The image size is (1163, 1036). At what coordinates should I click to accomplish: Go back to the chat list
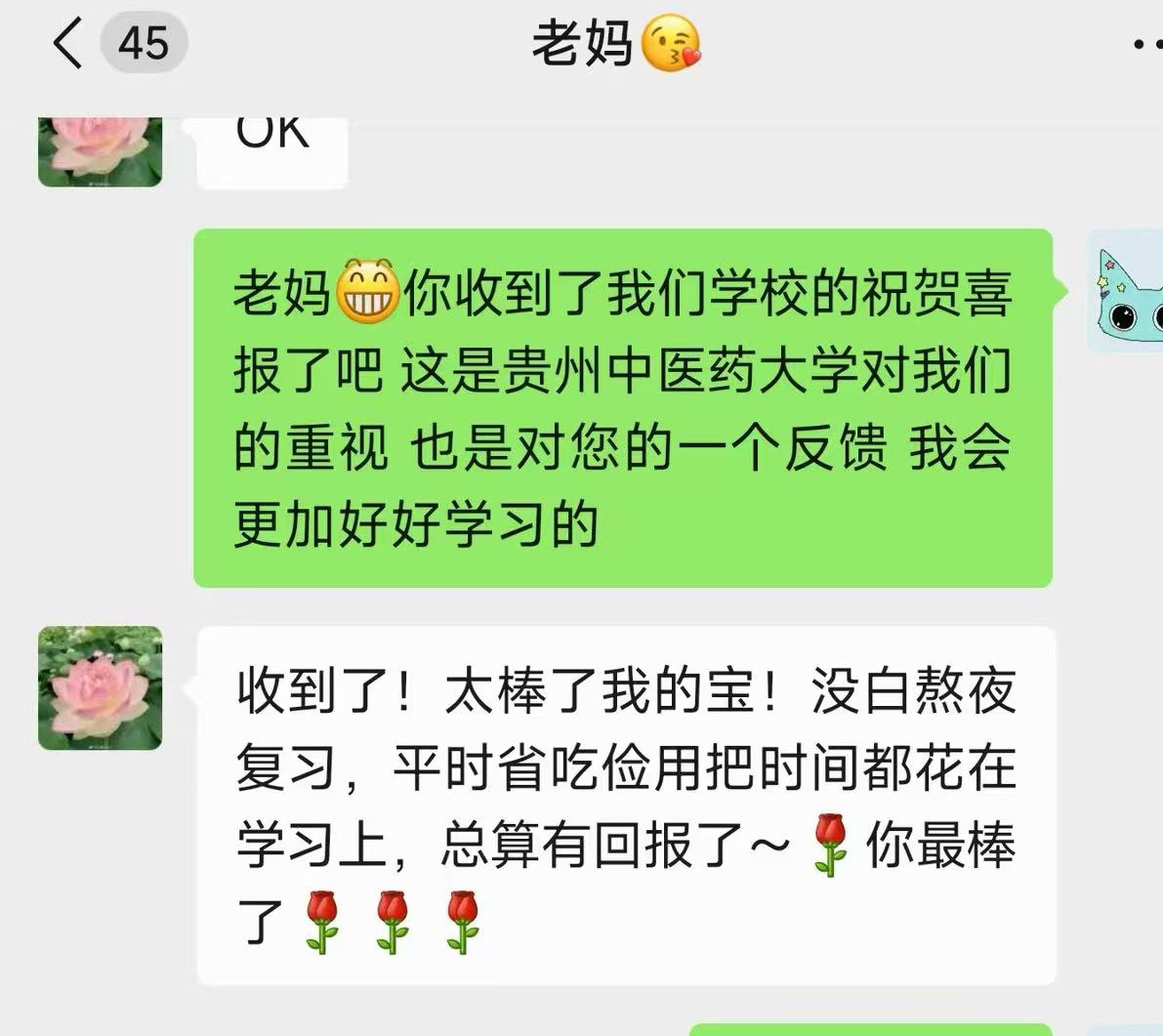pos(68,44)
